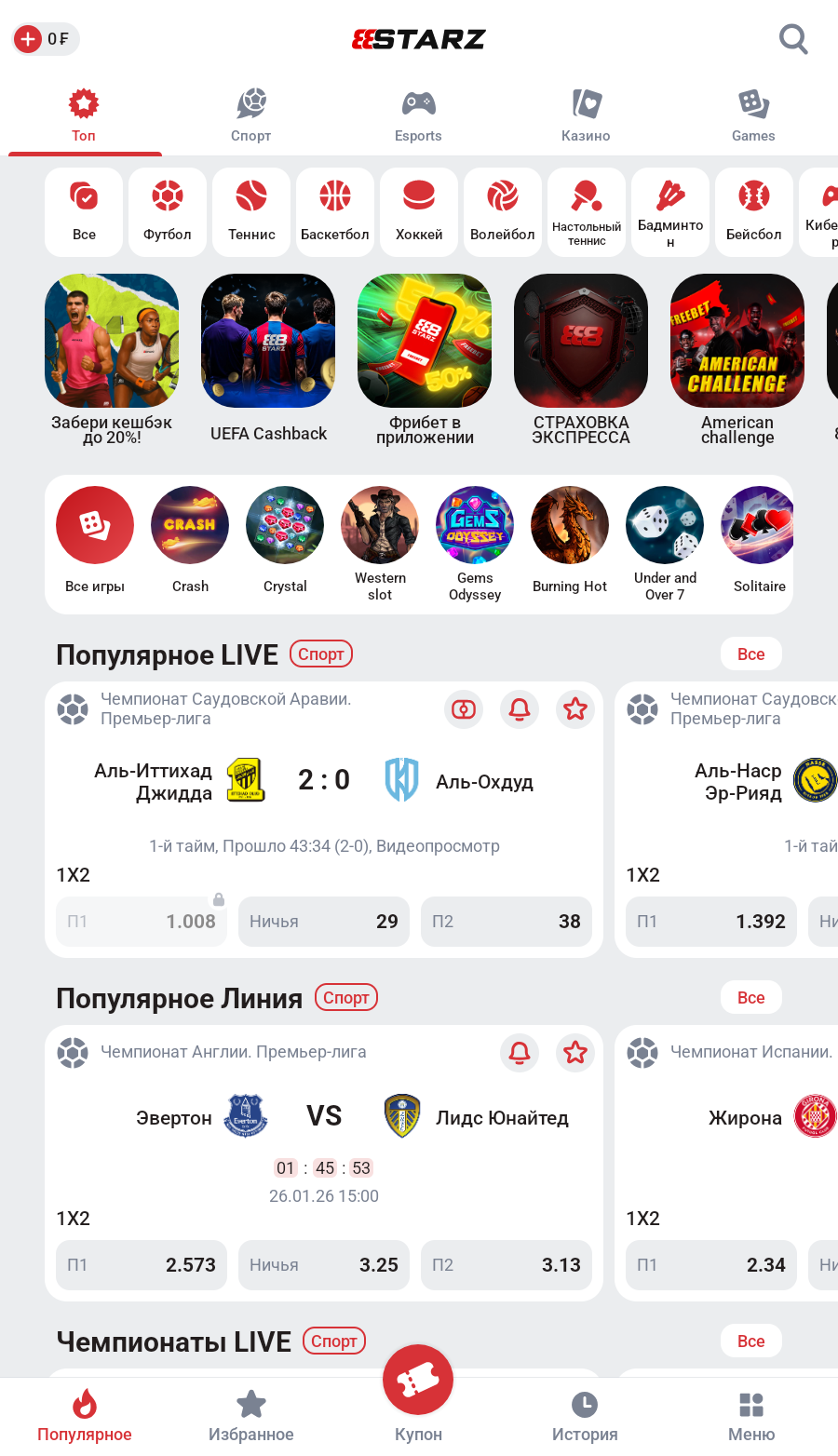This screenshot has height=1456, width=838.
Task: Open Все next to Популярное LIVE
Action: click(x=750, y=654)
